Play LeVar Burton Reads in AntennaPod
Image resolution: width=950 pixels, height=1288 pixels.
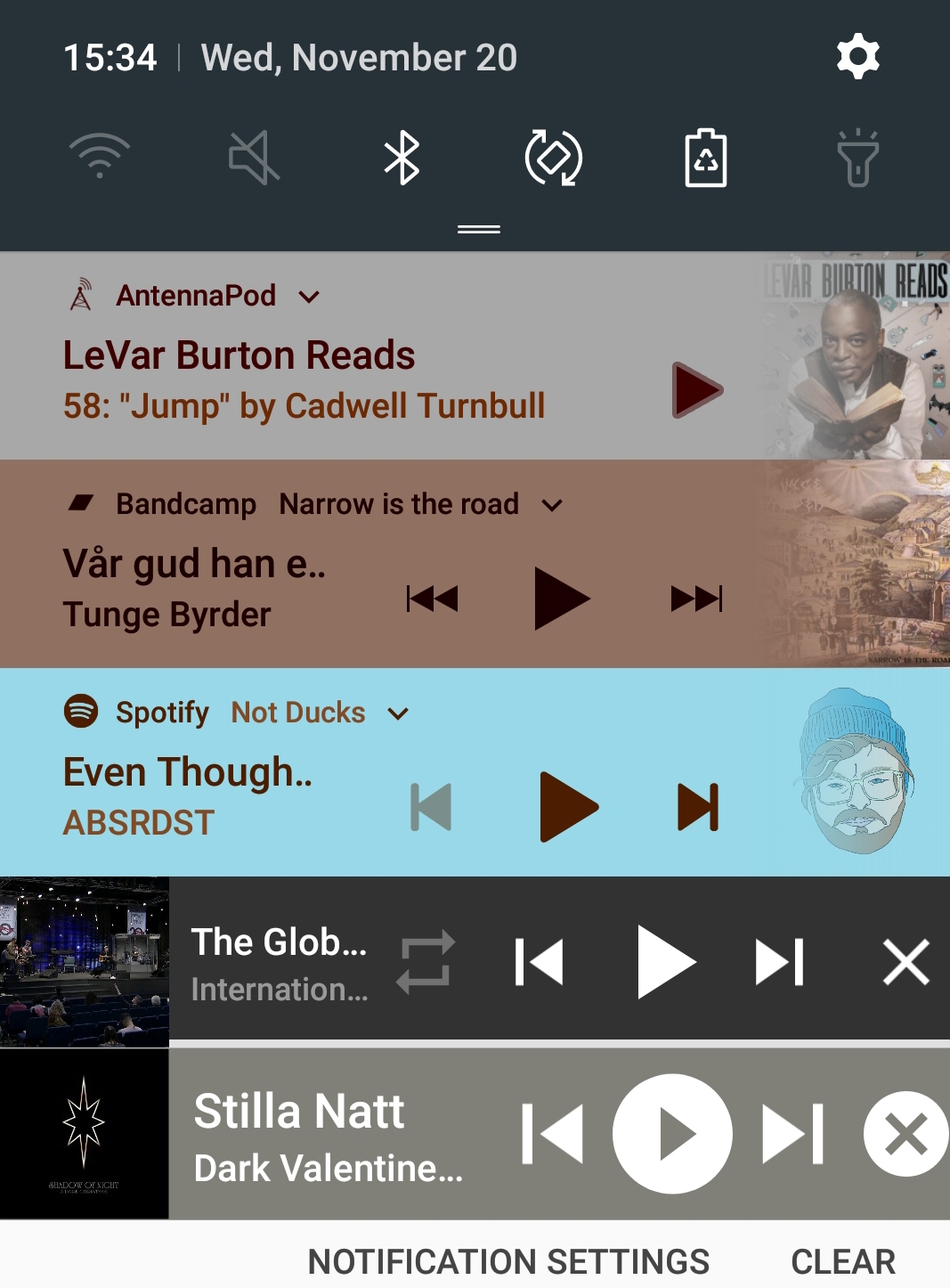pos(696,390)
